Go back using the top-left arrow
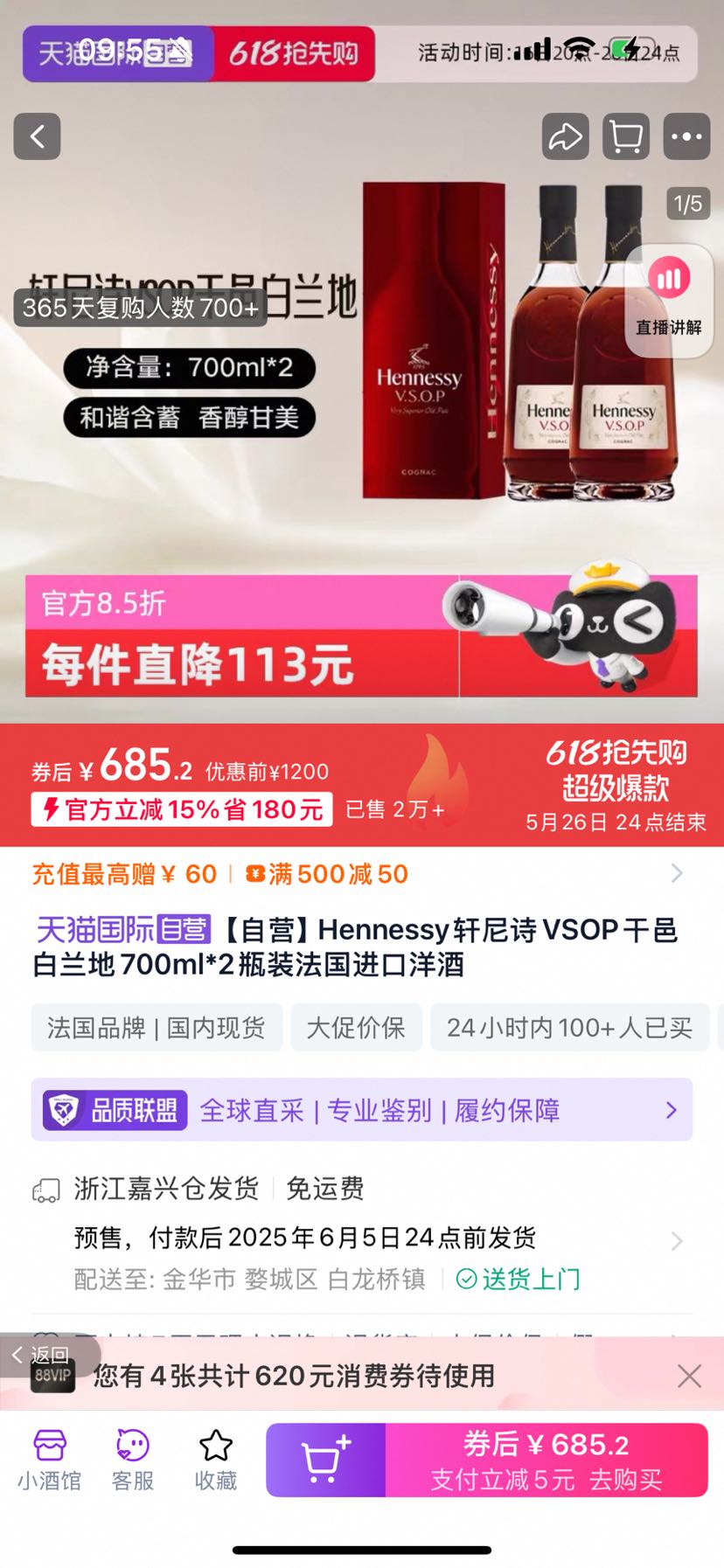This screenshot has width=724, height=1568. [x=37, y=136]
